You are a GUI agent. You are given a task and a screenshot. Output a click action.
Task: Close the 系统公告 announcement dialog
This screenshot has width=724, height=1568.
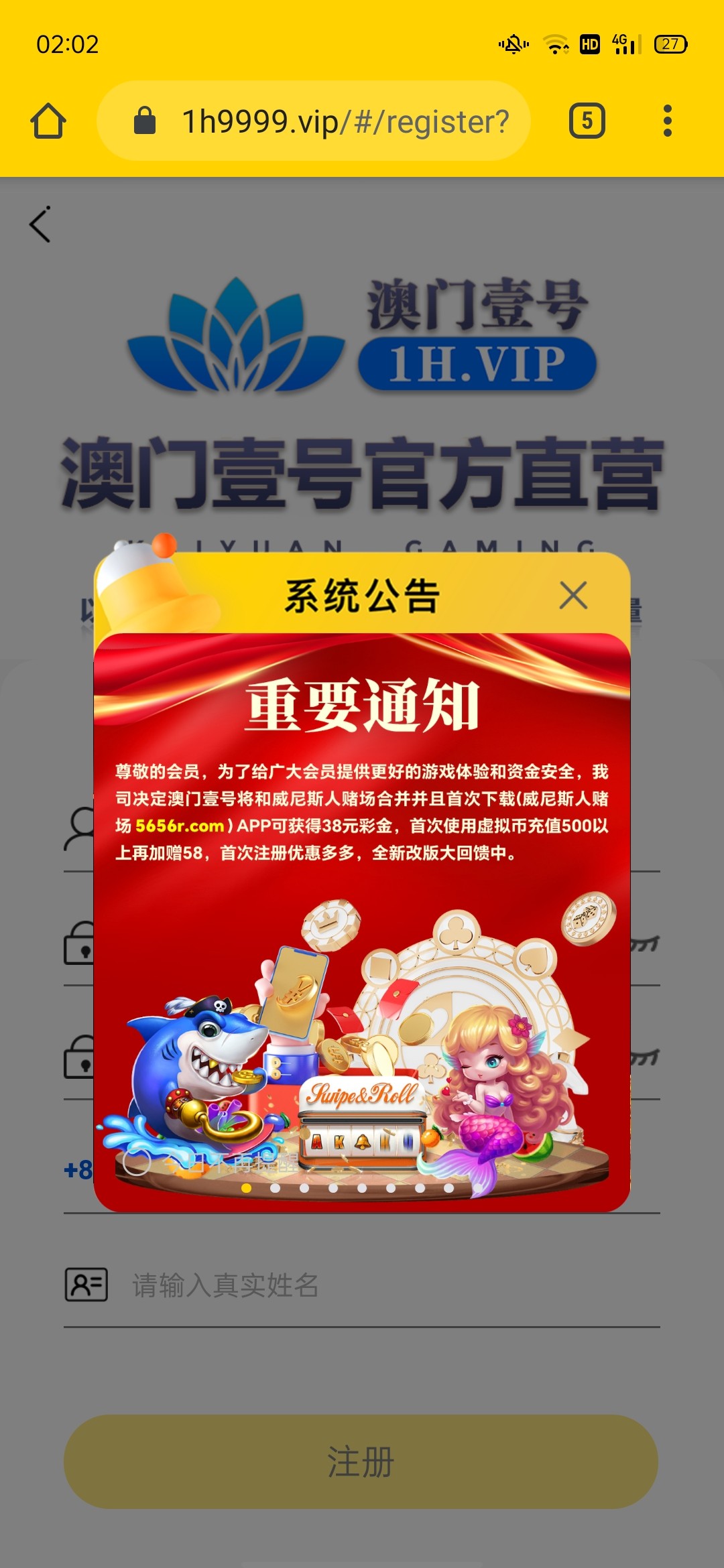(573, 595)
